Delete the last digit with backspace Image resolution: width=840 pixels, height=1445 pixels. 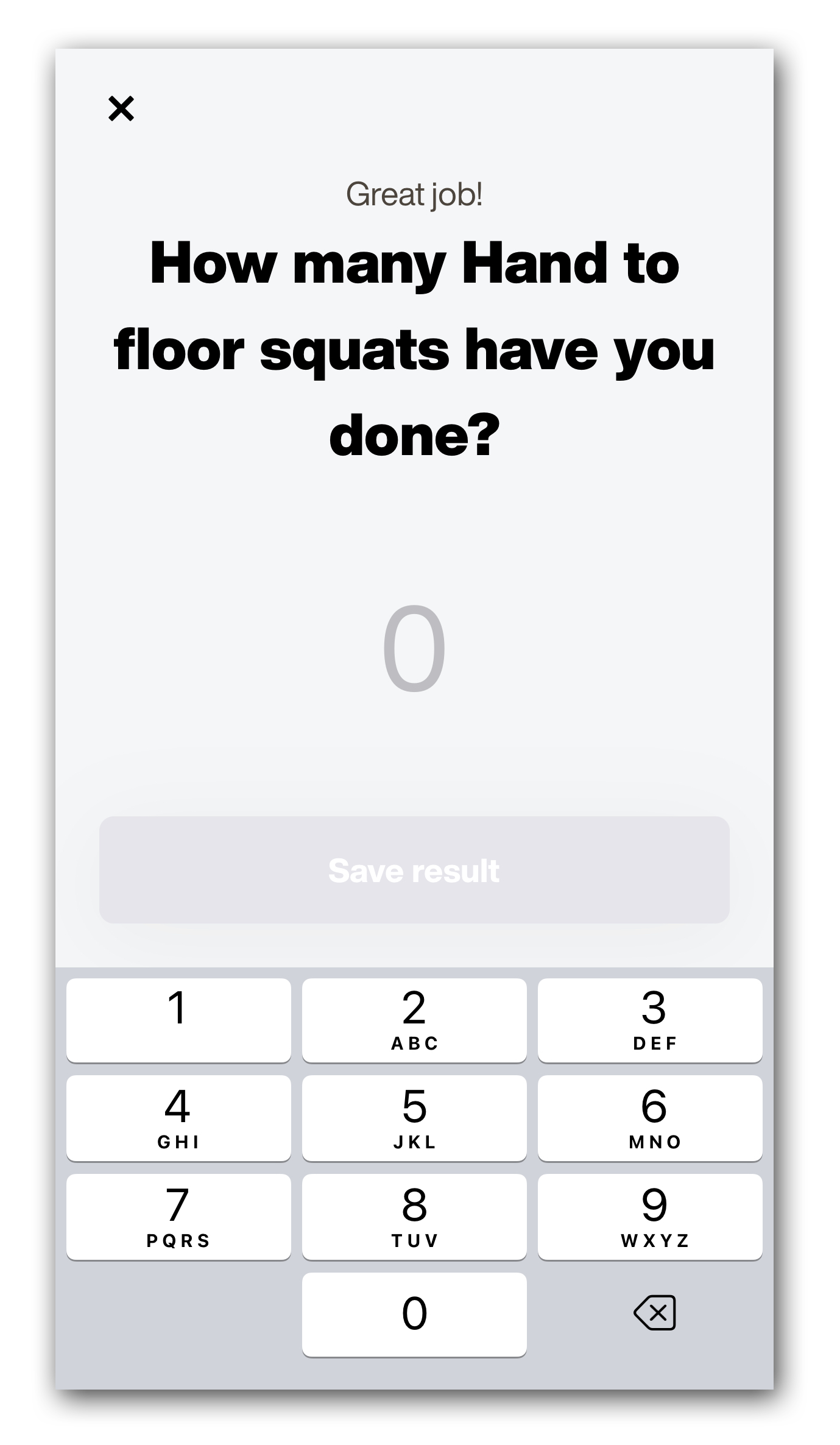pos(655,1312)
